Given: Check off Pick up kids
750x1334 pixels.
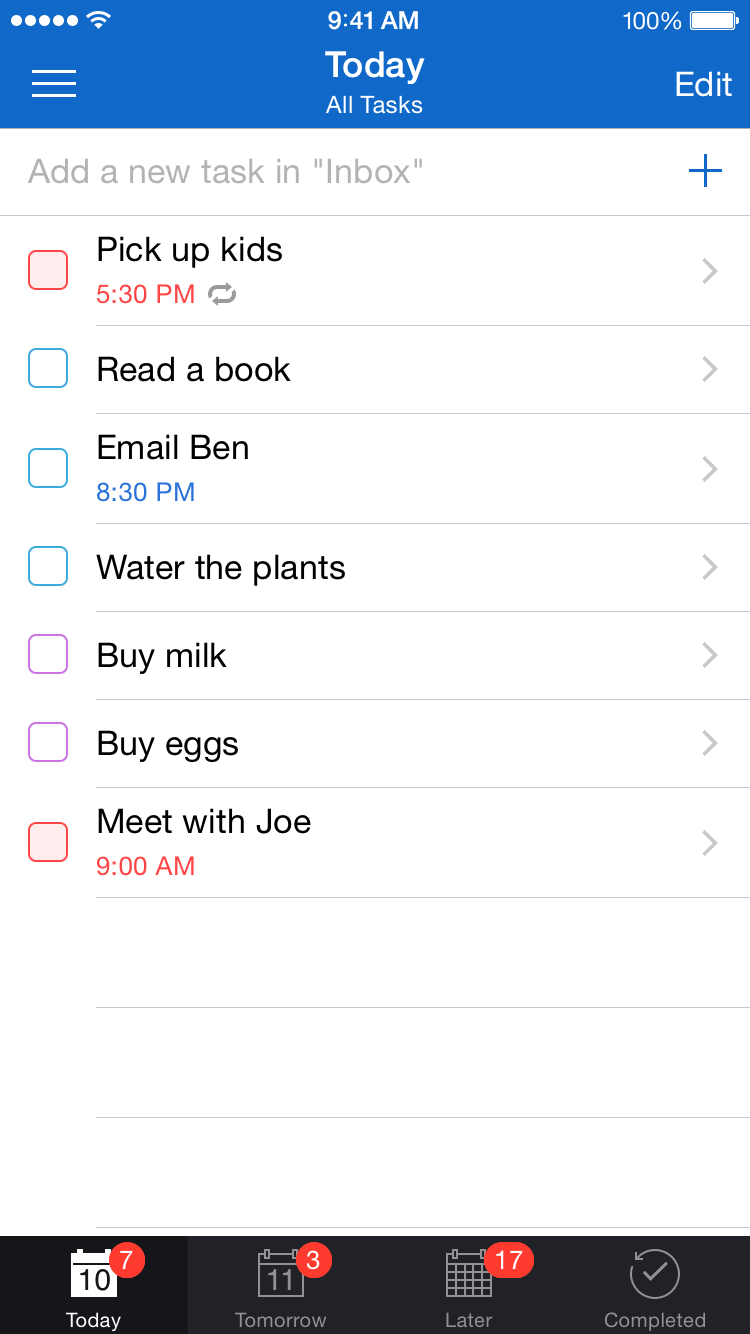Looking at the screenshot, I should [48, 270].
